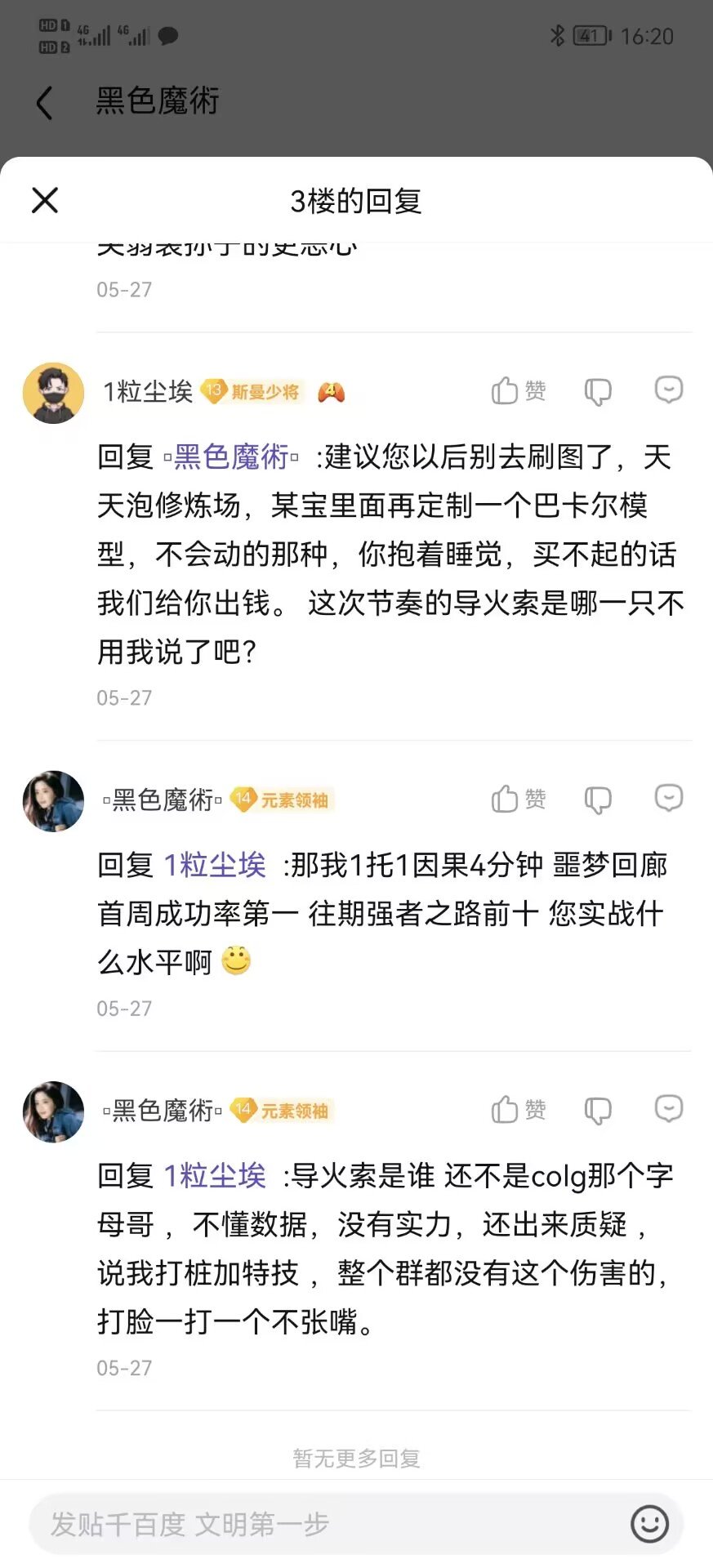Tap the orange gamepad badge next to 斯曼少将

331,392
